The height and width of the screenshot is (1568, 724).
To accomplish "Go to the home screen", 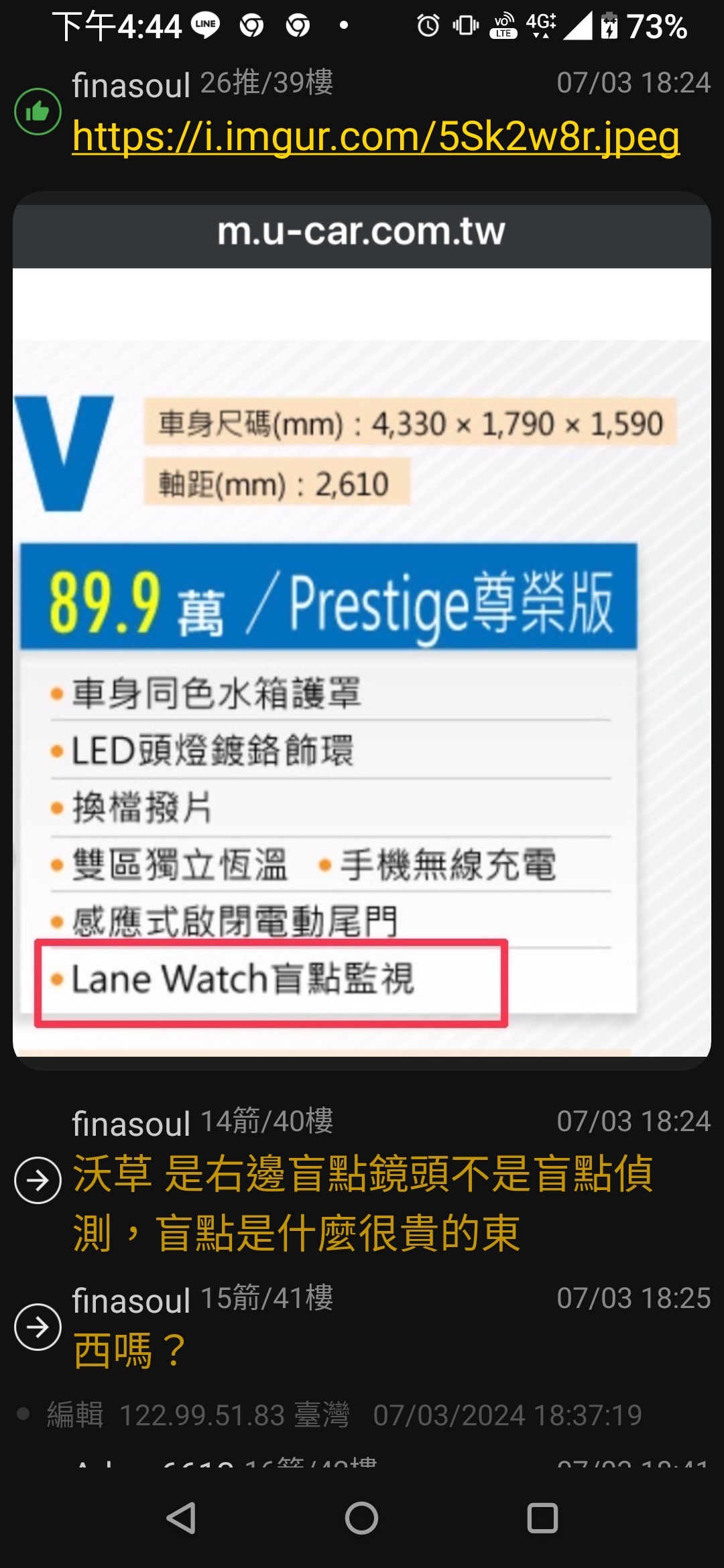I will 362,1518.
